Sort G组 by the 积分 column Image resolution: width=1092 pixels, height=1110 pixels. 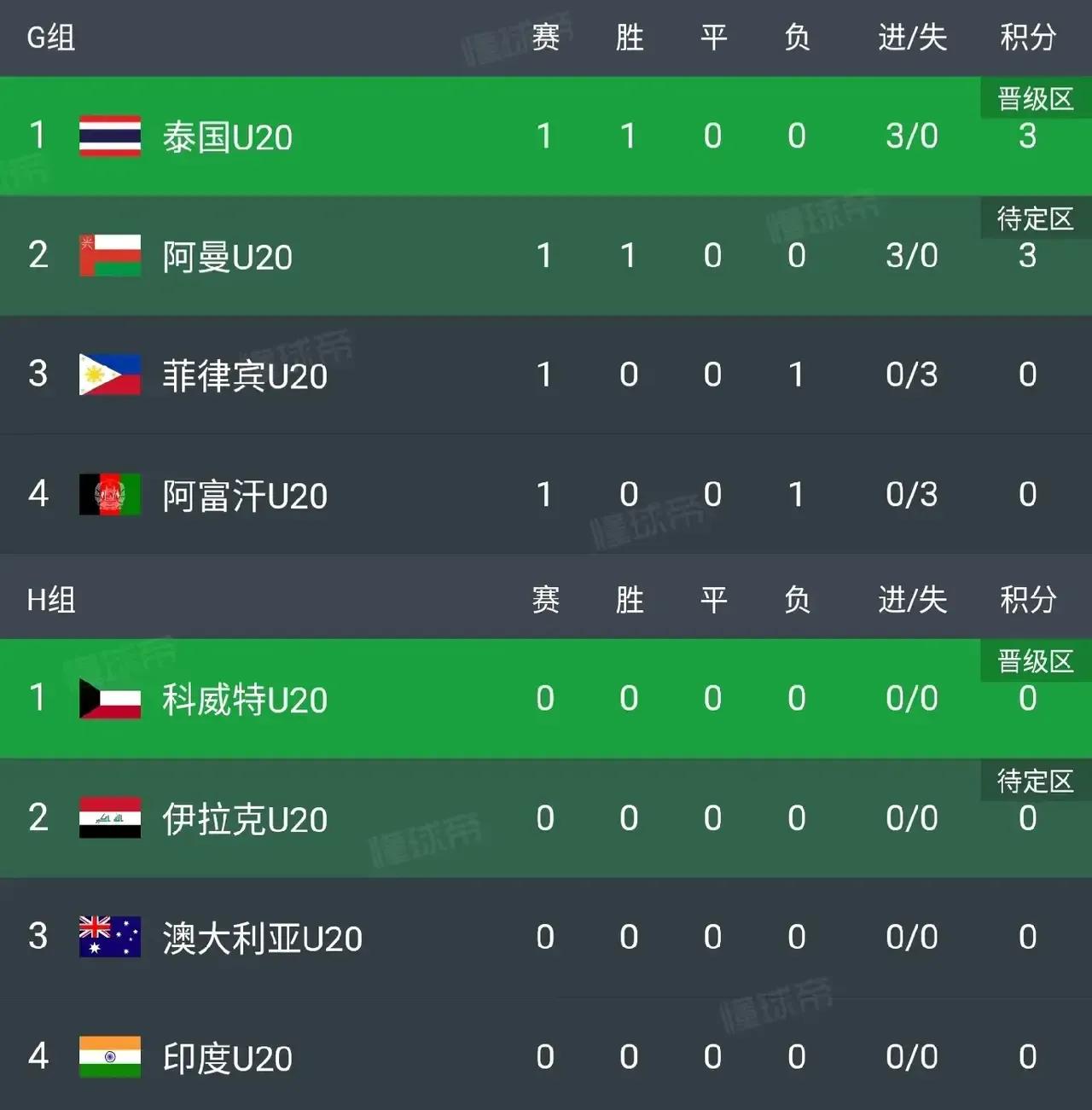1026,38
